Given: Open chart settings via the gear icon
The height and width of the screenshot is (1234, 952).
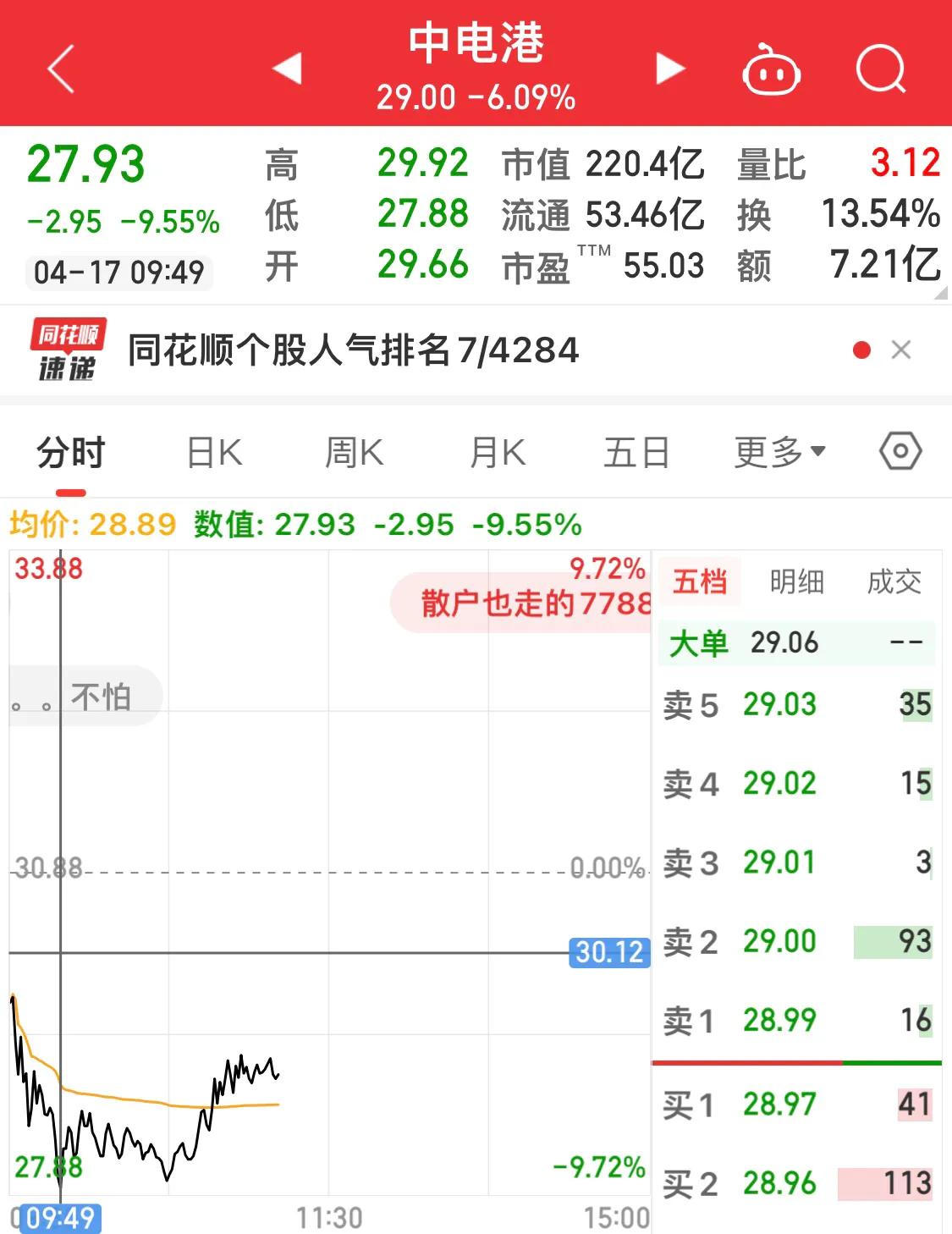Looking at the screenshot, I should 900,451.
